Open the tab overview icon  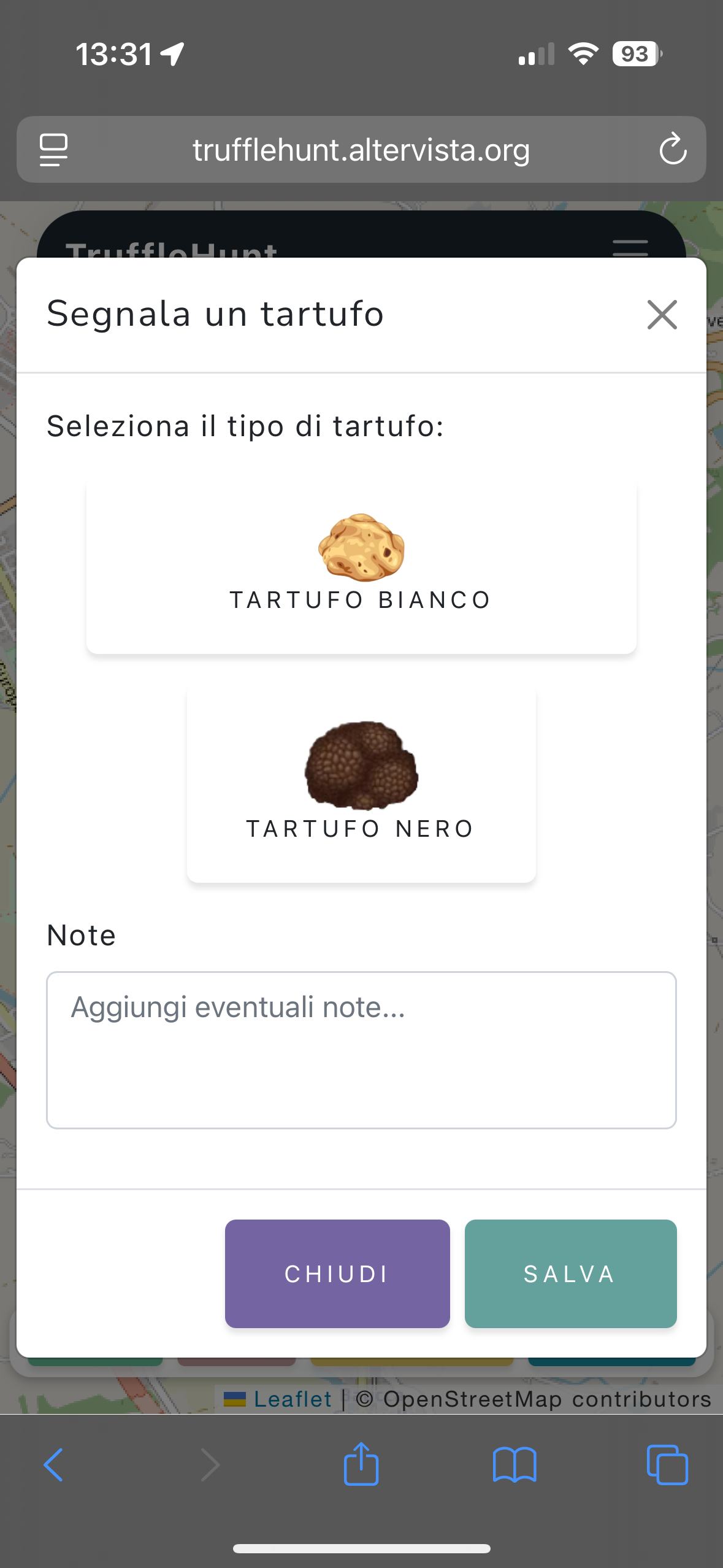pyautogui.click(x=668, y=1465)
